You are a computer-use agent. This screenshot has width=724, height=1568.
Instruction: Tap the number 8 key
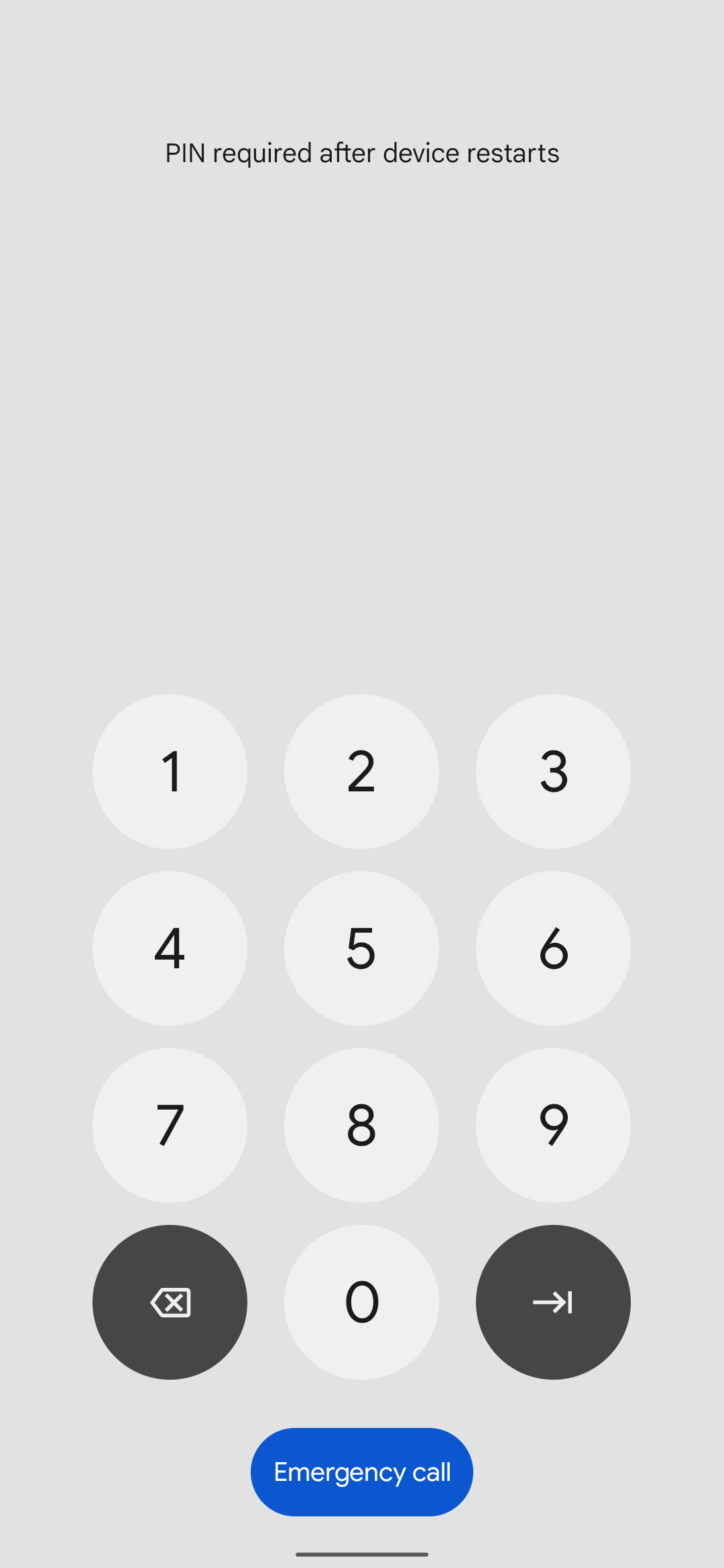pos(361,1124)
